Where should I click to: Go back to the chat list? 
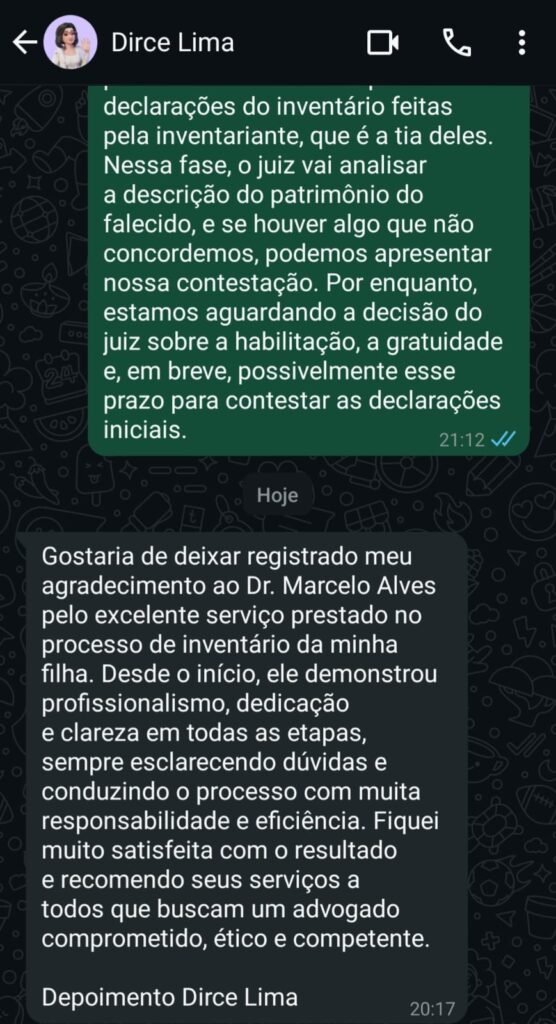tap(24, 43)
